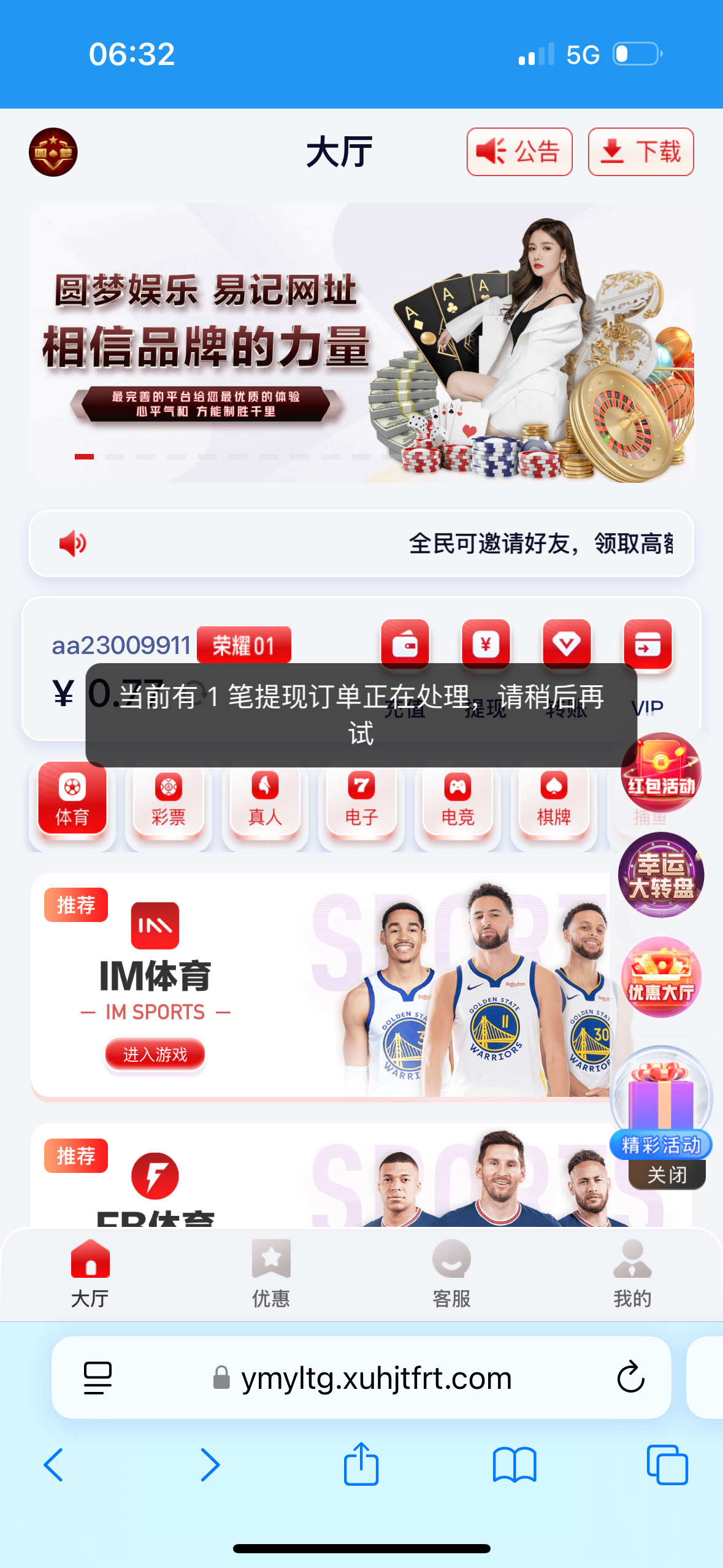Open the 公告 announcements button
The image size is (723, 1568).
(x=519, y=152)
